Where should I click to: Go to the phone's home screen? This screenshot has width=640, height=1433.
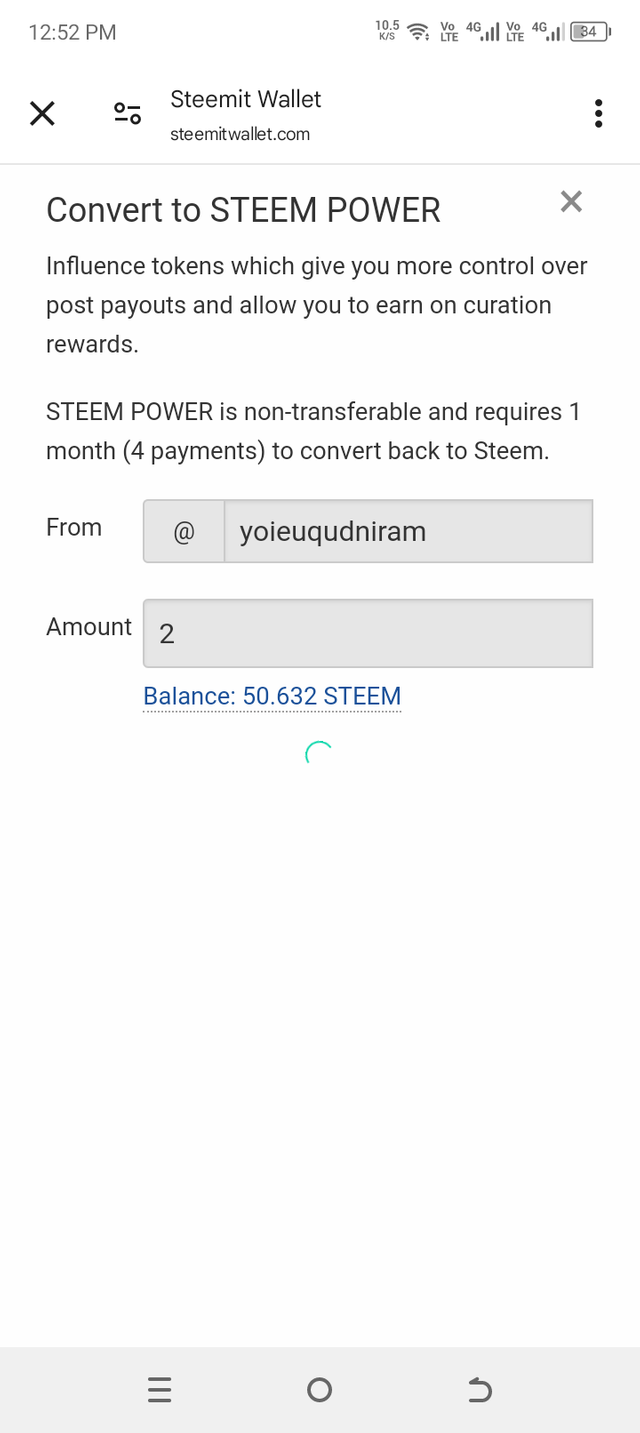click(x=320, y=1390)
